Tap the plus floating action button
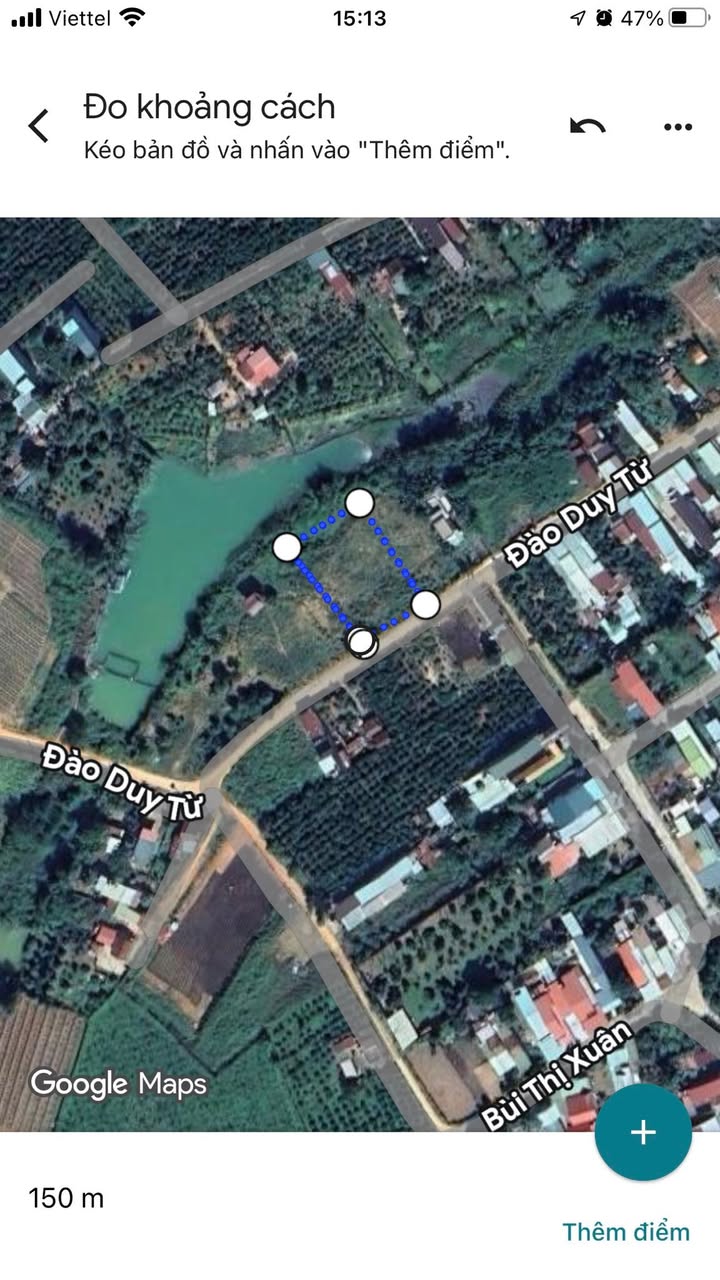 pyautogui.click(x=643, y=1132)
